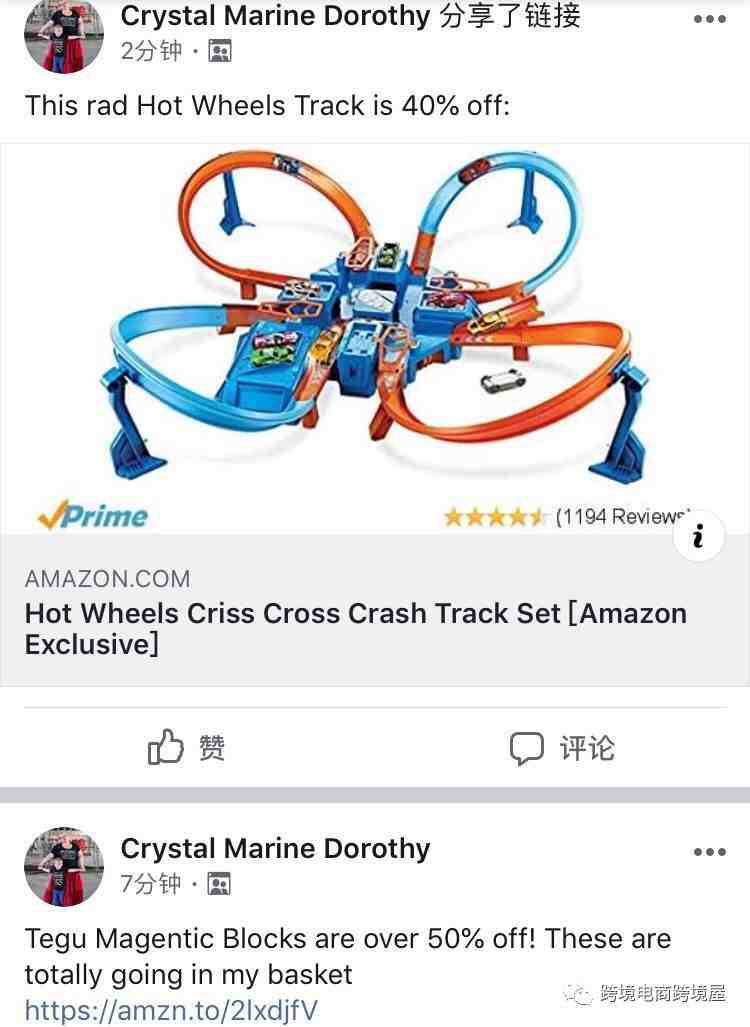The height and width of the screenshot is (1027, 750).
Task: Open overflow menu on the Hot Wheels post
Action: (709, 19)
